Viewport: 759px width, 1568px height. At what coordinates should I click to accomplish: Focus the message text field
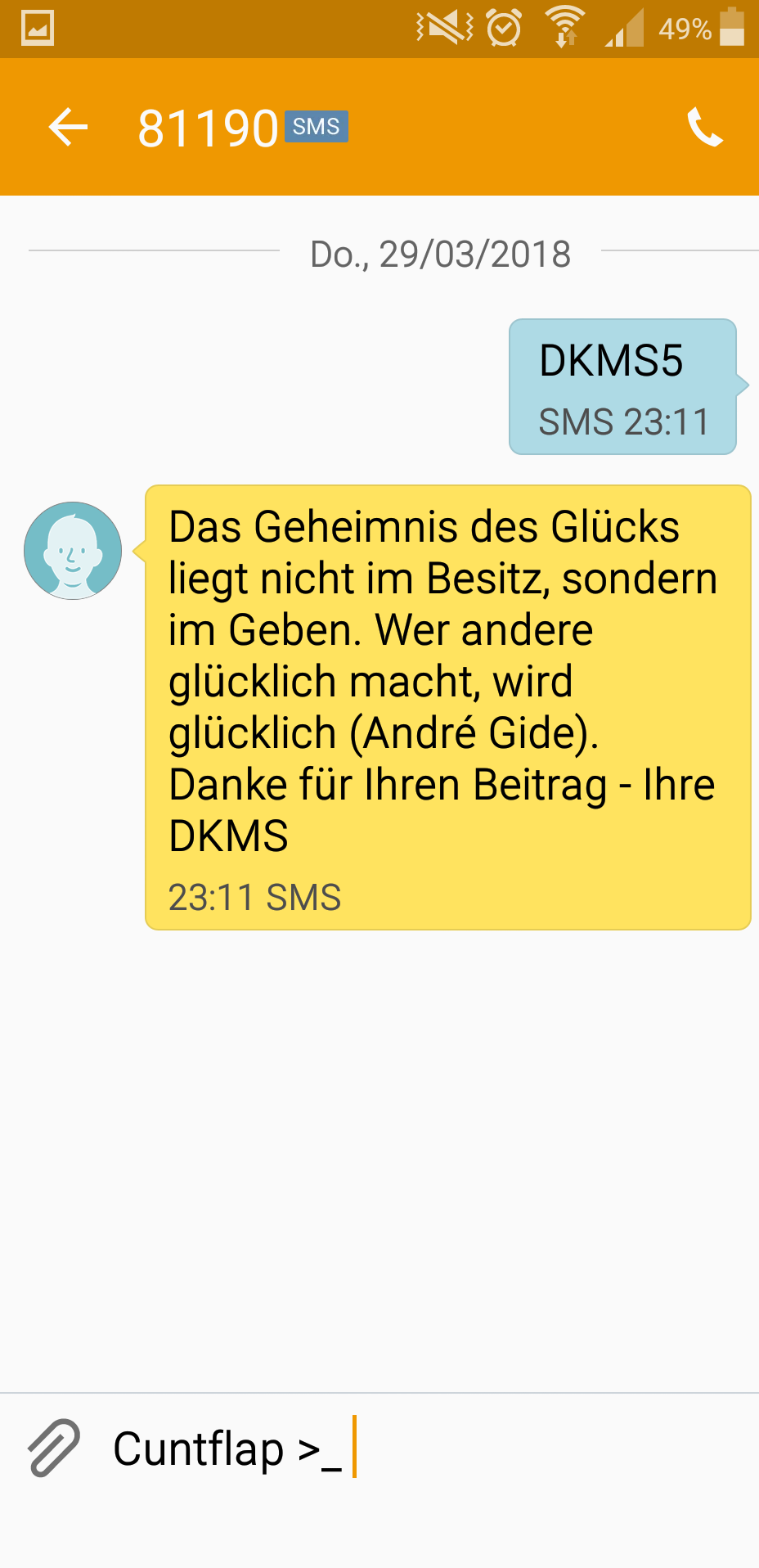(491, 1449)
